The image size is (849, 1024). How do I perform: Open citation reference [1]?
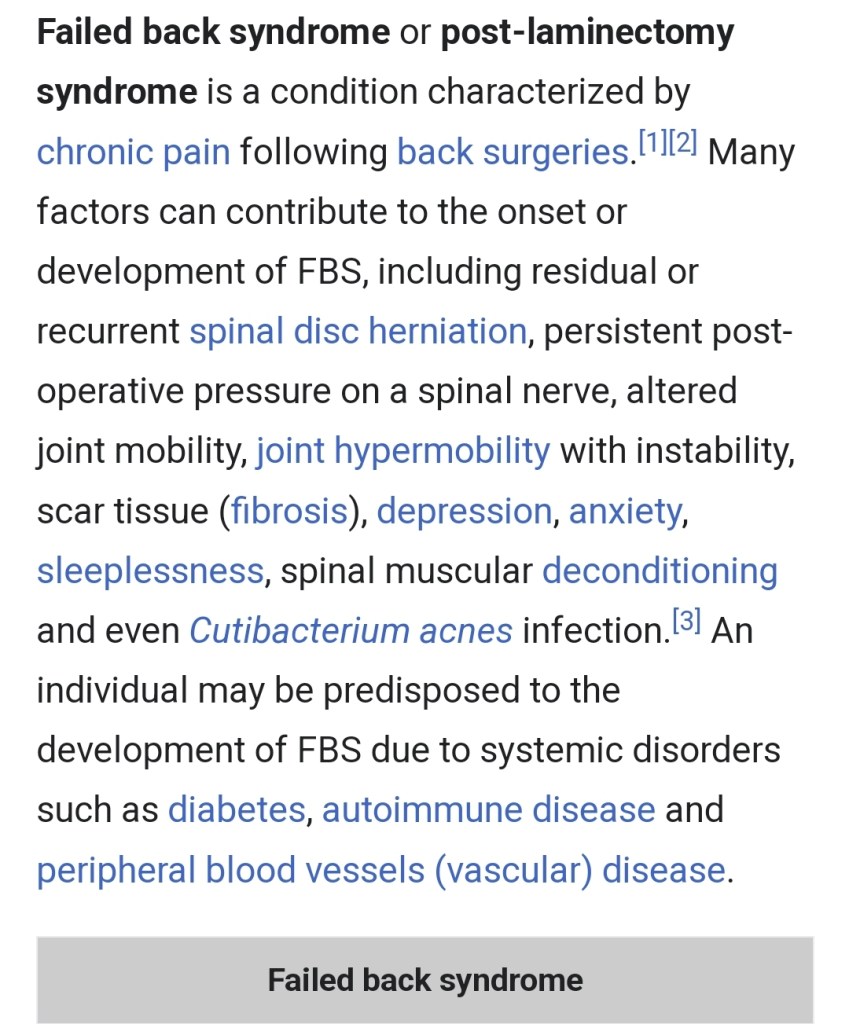tap(651, 143)
